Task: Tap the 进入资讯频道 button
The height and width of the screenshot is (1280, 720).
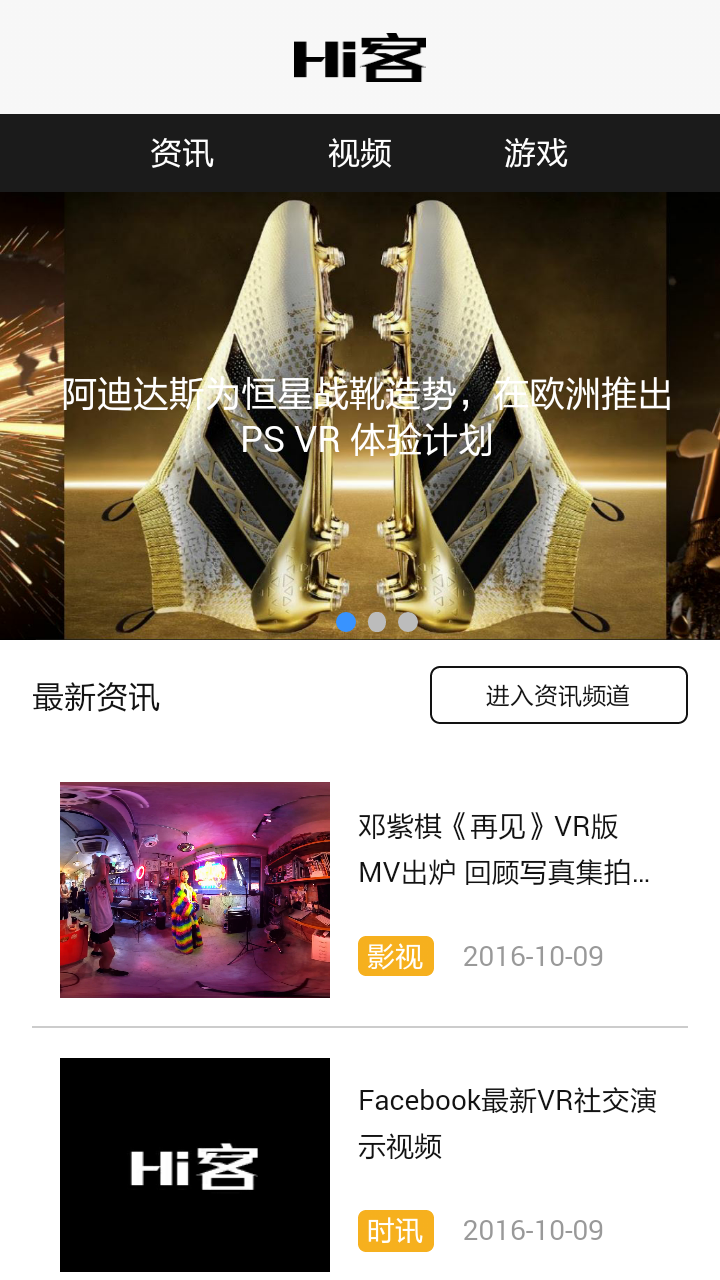Action: coord(558,695)
